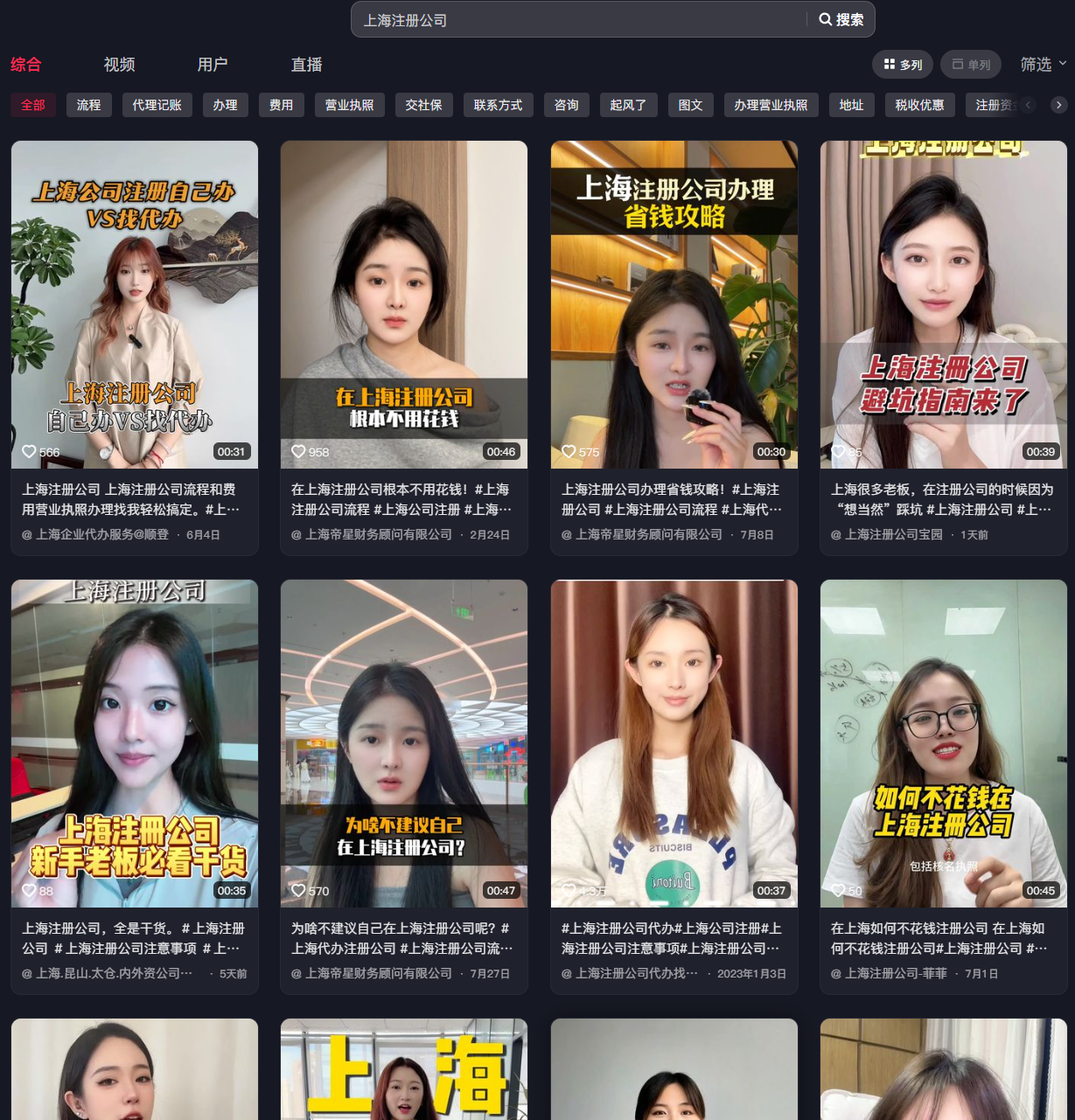Open the 如何不花钱在上海注册公司 video
This screenshot has height=1120, width=1075.
(x=944, y=743)
